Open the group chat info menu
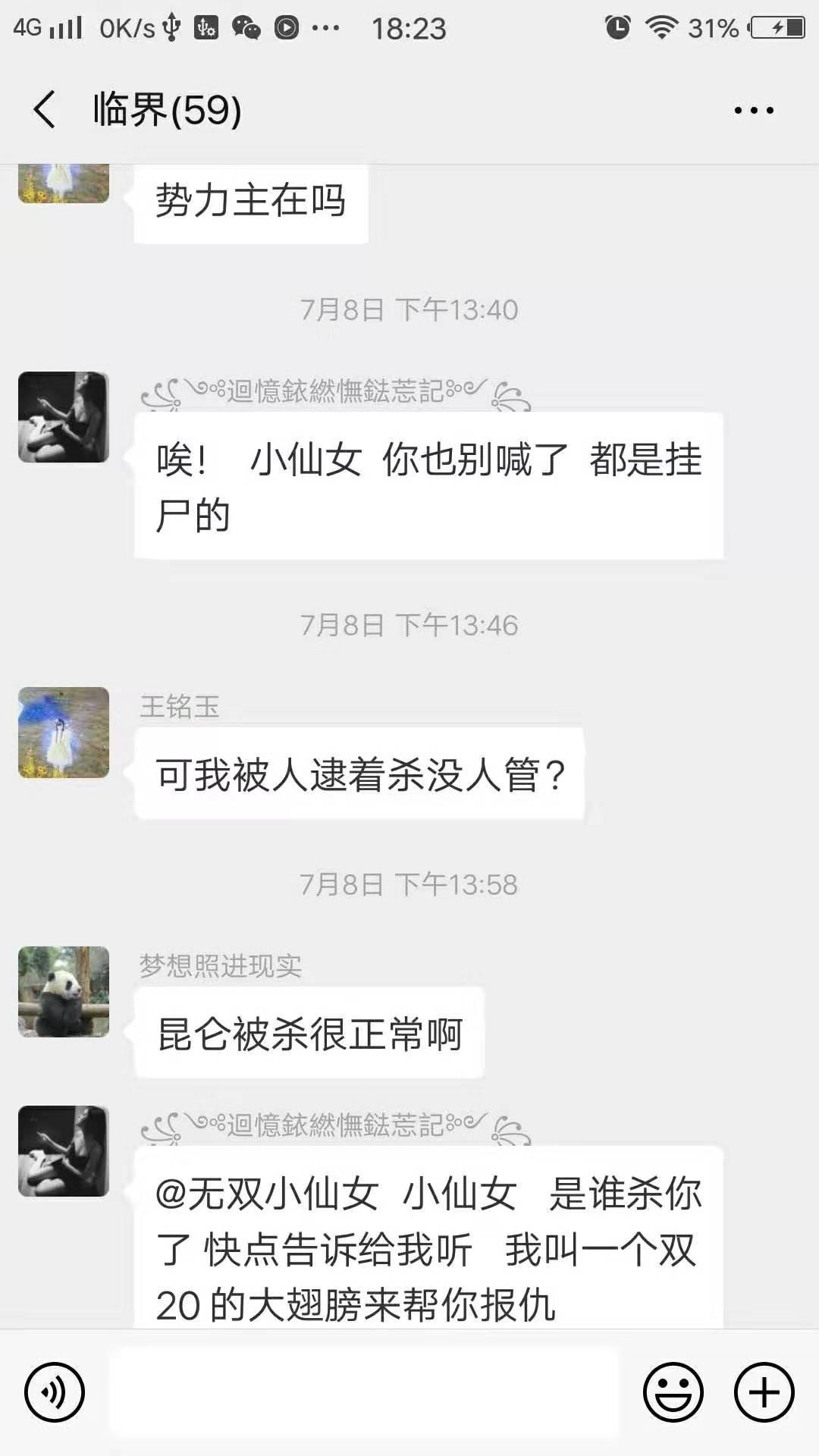Viewport: 819px width, 1456px height. coord(754,111)
